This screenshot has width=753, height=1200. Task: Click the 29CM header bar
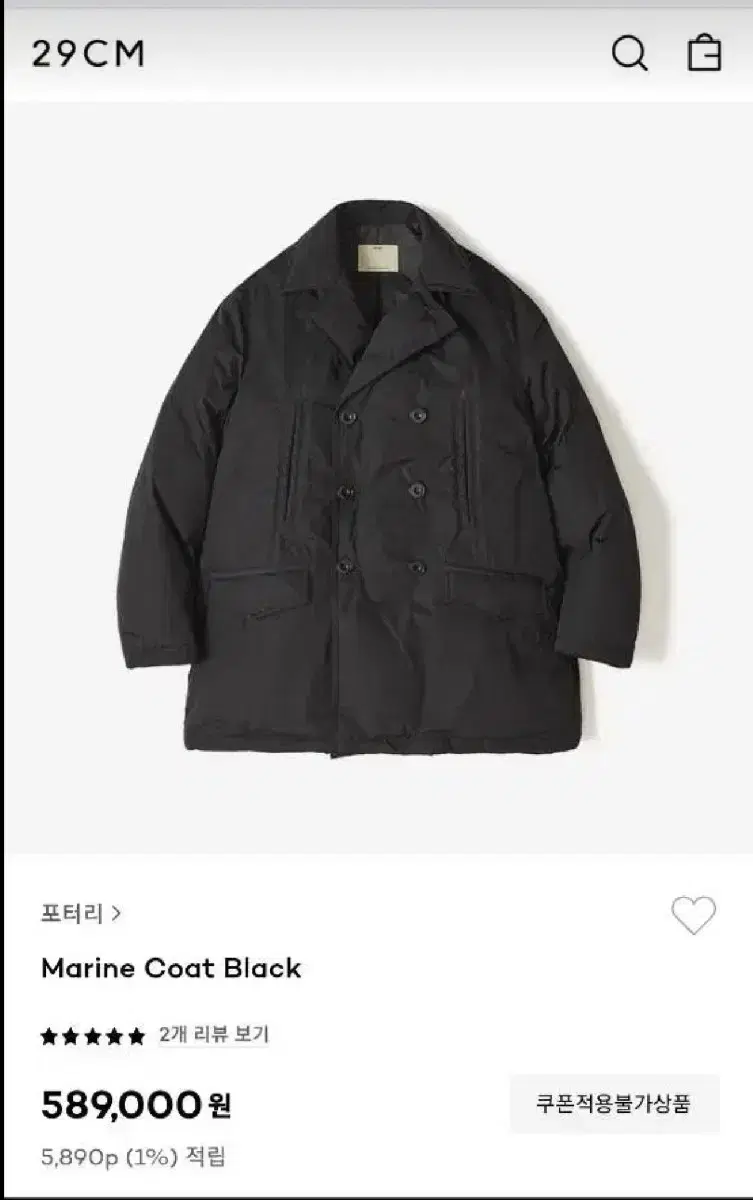click(x=376, y=55)
